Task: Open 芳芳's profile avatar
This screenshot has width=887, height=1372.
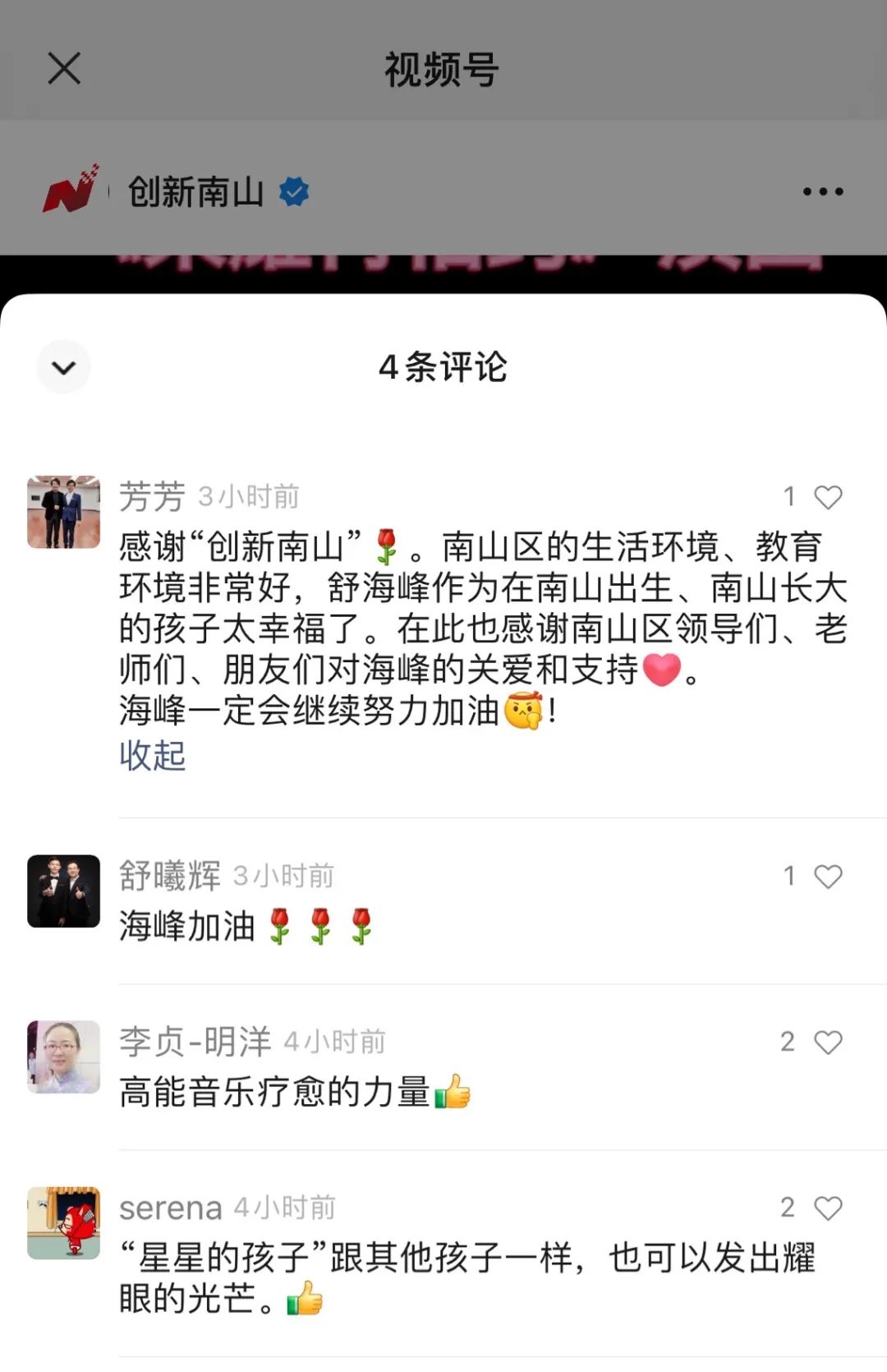Action: tap(64, 512)
